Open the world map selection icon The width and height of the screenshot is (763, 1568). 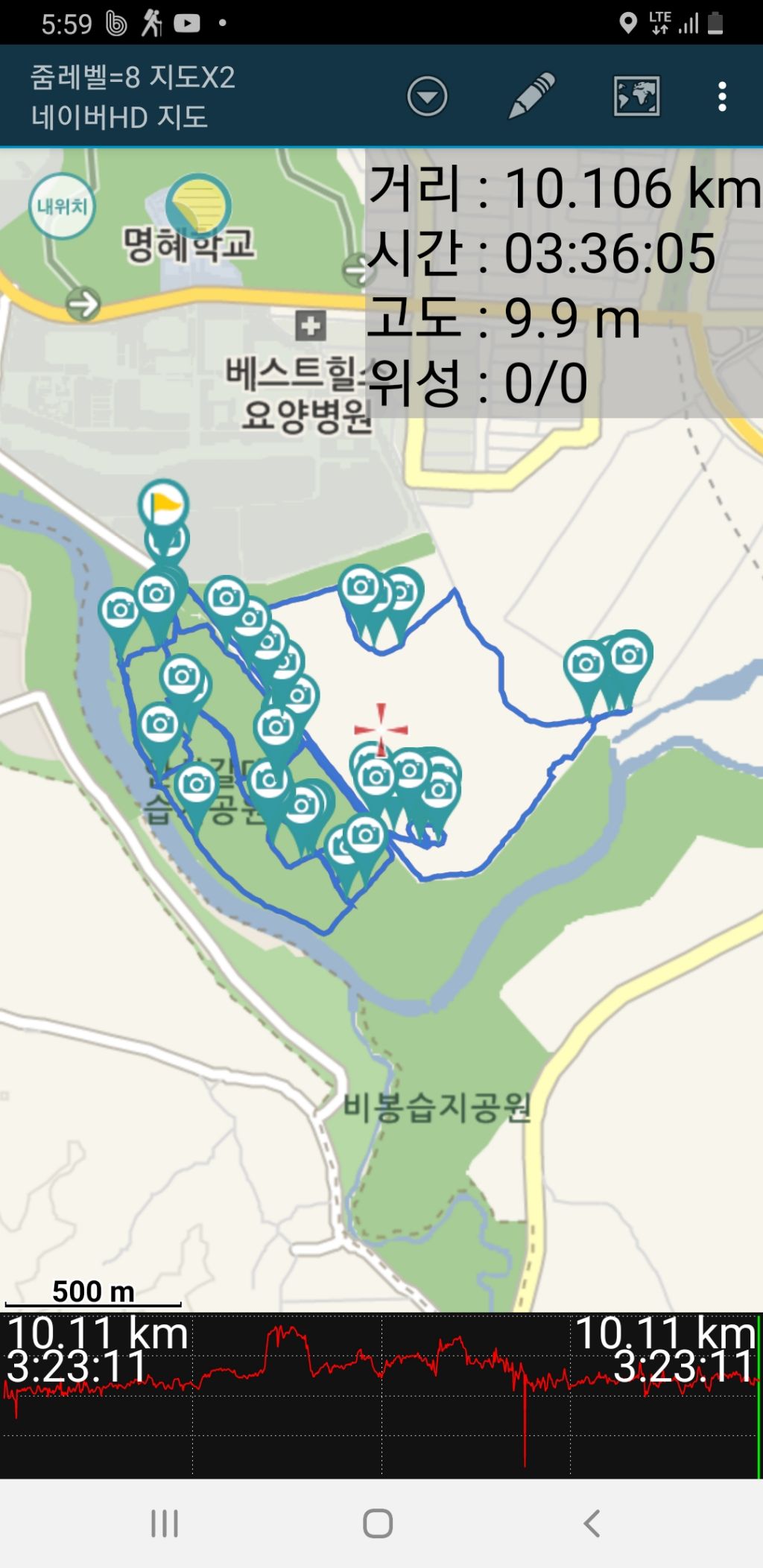coord(636,96)
